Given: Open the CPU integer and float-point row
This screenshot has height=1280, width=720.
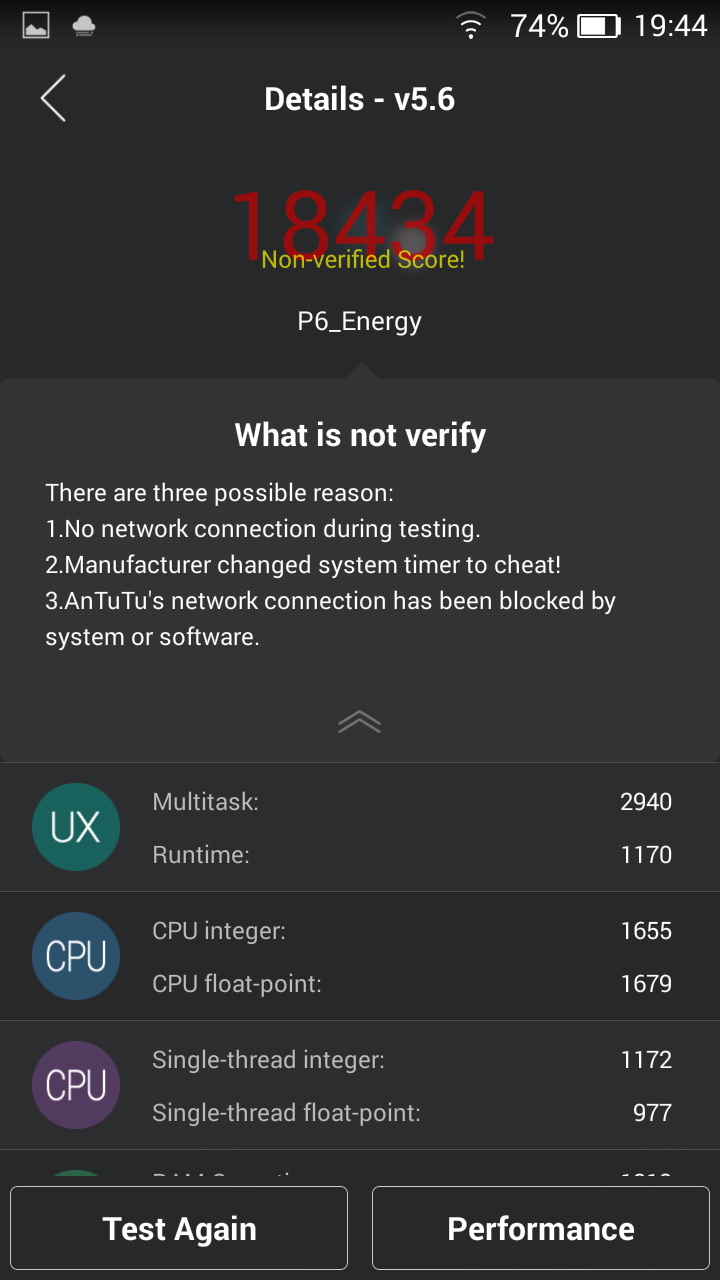Looking at the screenshot, I should point(360,957).
